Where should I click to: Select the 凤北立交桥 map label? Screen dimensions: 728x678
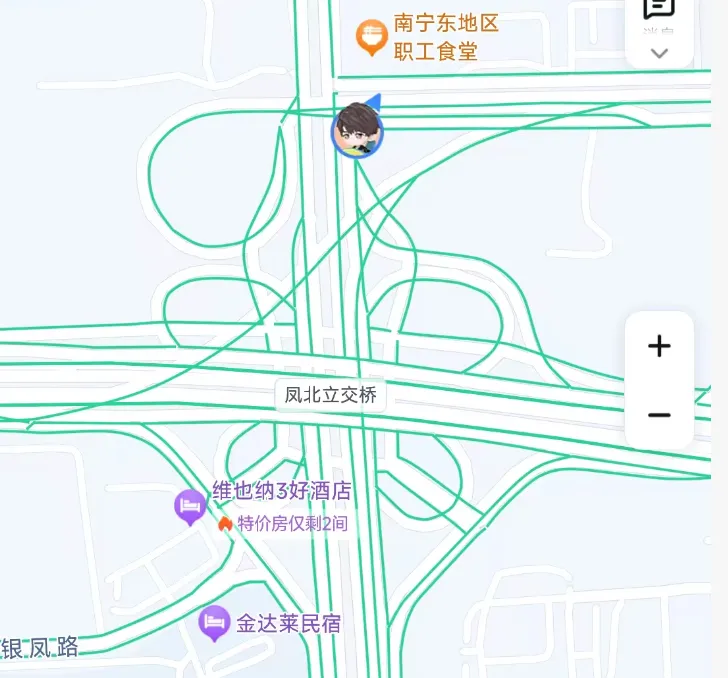[x=331, y=395]
